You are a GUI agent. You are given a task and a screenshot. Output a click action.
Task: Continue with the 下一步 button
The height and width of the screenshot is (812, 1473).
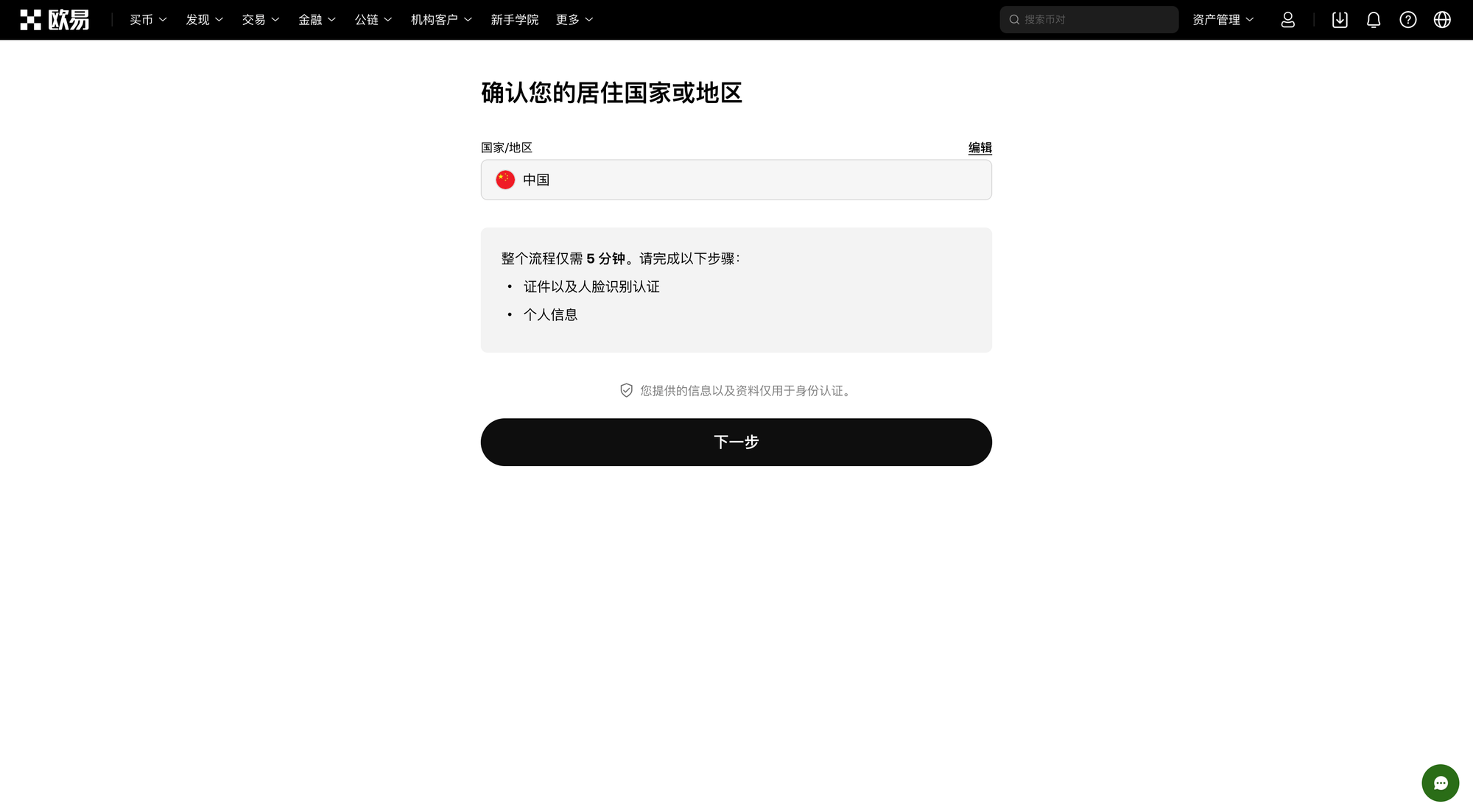(x=736, y=442)
